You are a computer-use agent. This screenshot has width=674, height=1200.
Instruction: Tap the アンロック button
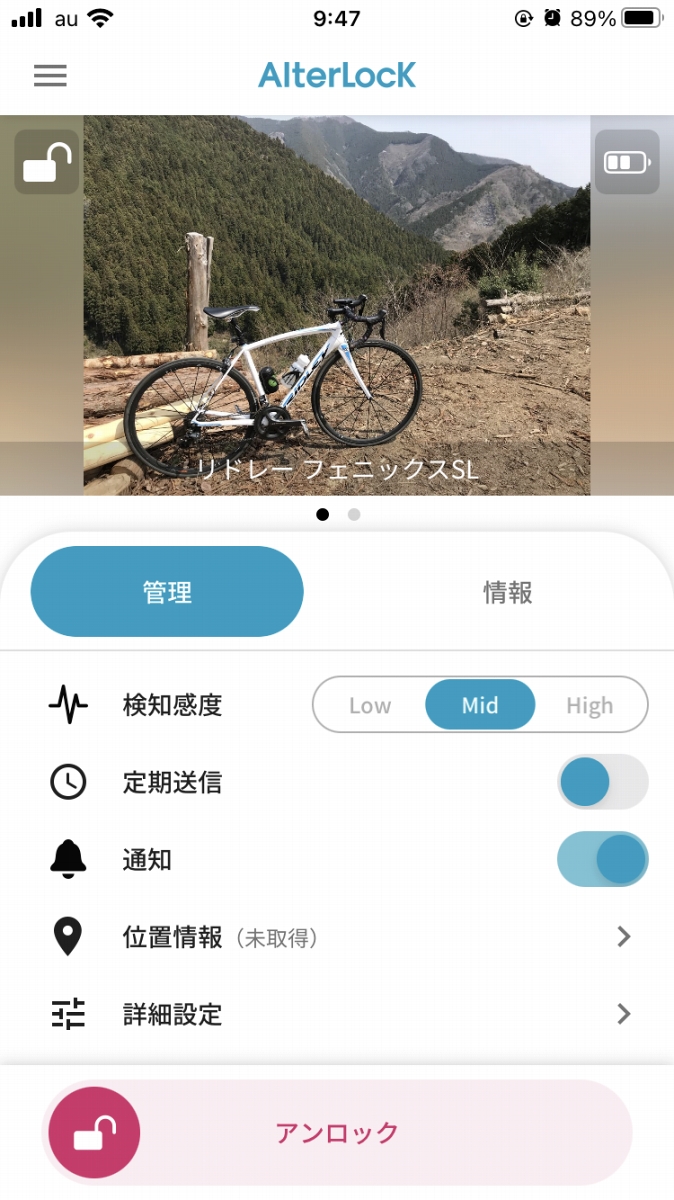[337, 1133]
